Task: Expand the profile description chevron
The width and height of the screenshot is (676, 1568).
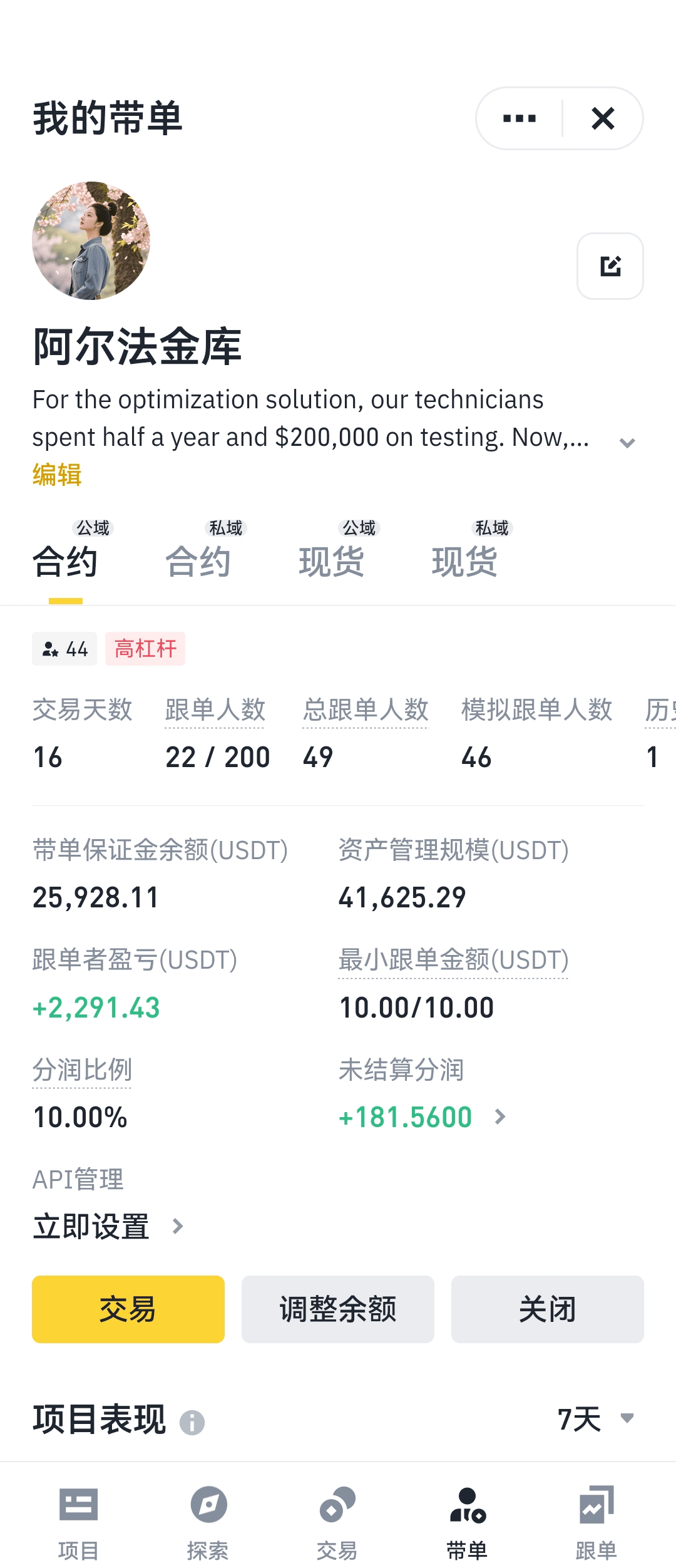Action: coord(627,443)
